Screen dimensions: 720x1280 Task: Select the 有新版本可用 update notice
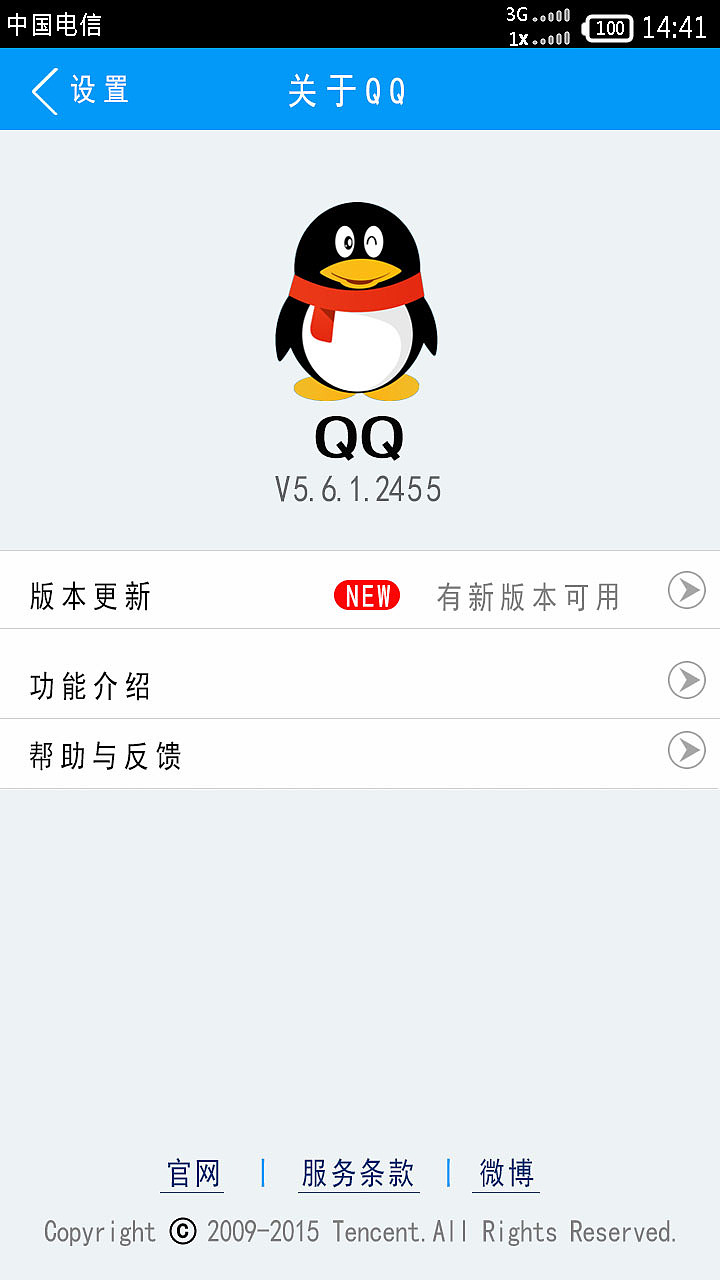click(x=530, y=595)
